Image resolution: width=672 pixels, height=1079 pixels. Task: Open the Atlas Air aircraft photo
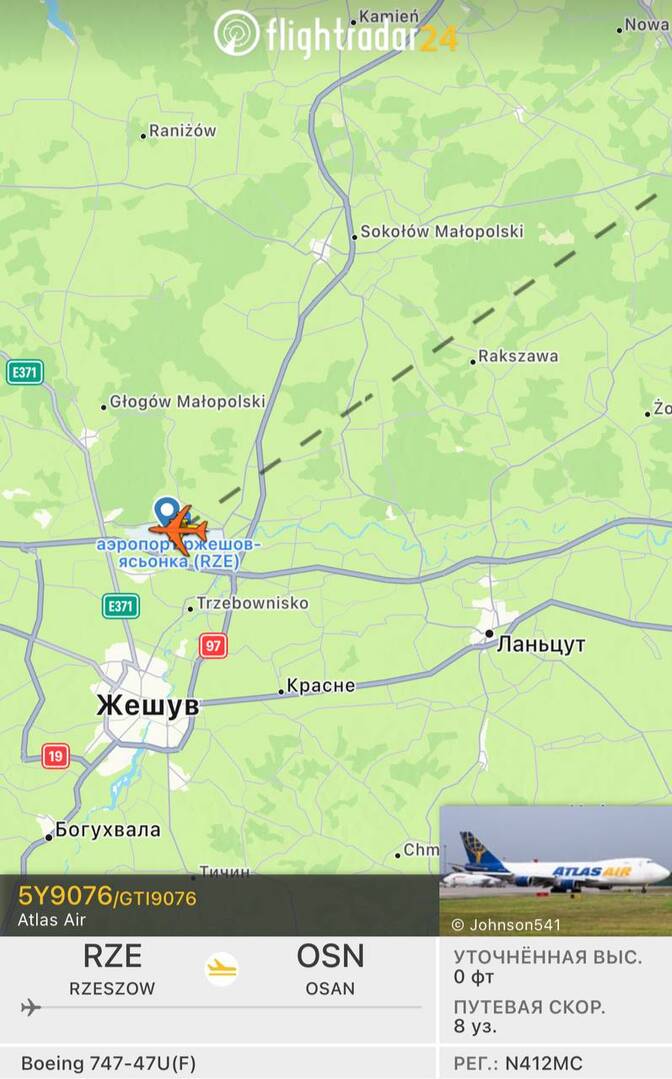[556, 870]
